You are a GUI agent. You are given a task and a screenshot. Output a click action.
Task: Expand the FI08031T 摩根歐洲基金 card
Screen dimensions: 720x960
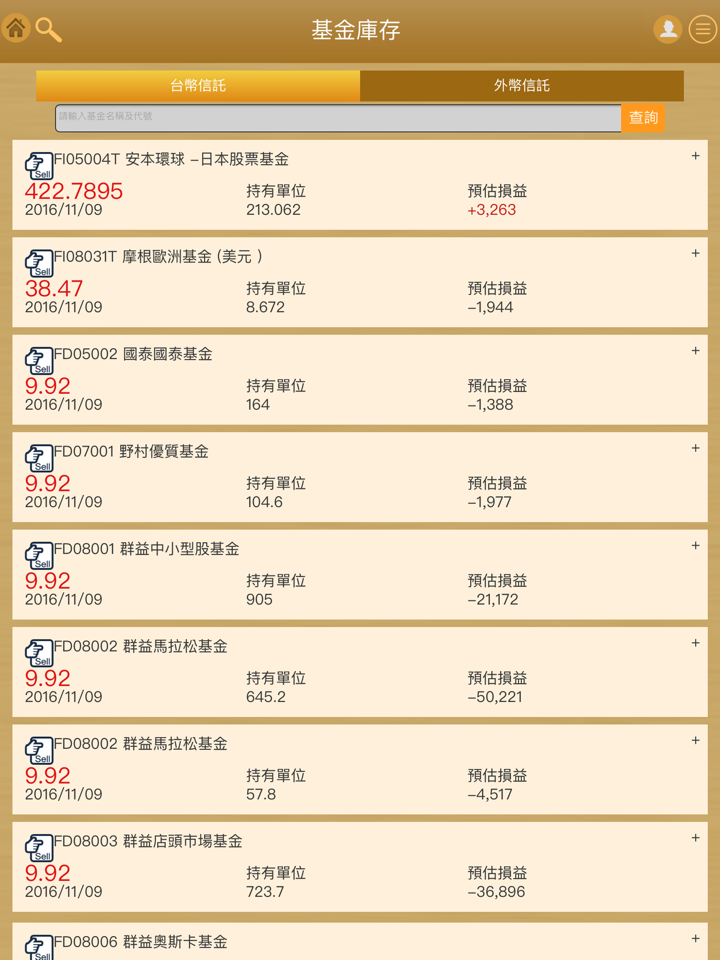click(695, 254)
